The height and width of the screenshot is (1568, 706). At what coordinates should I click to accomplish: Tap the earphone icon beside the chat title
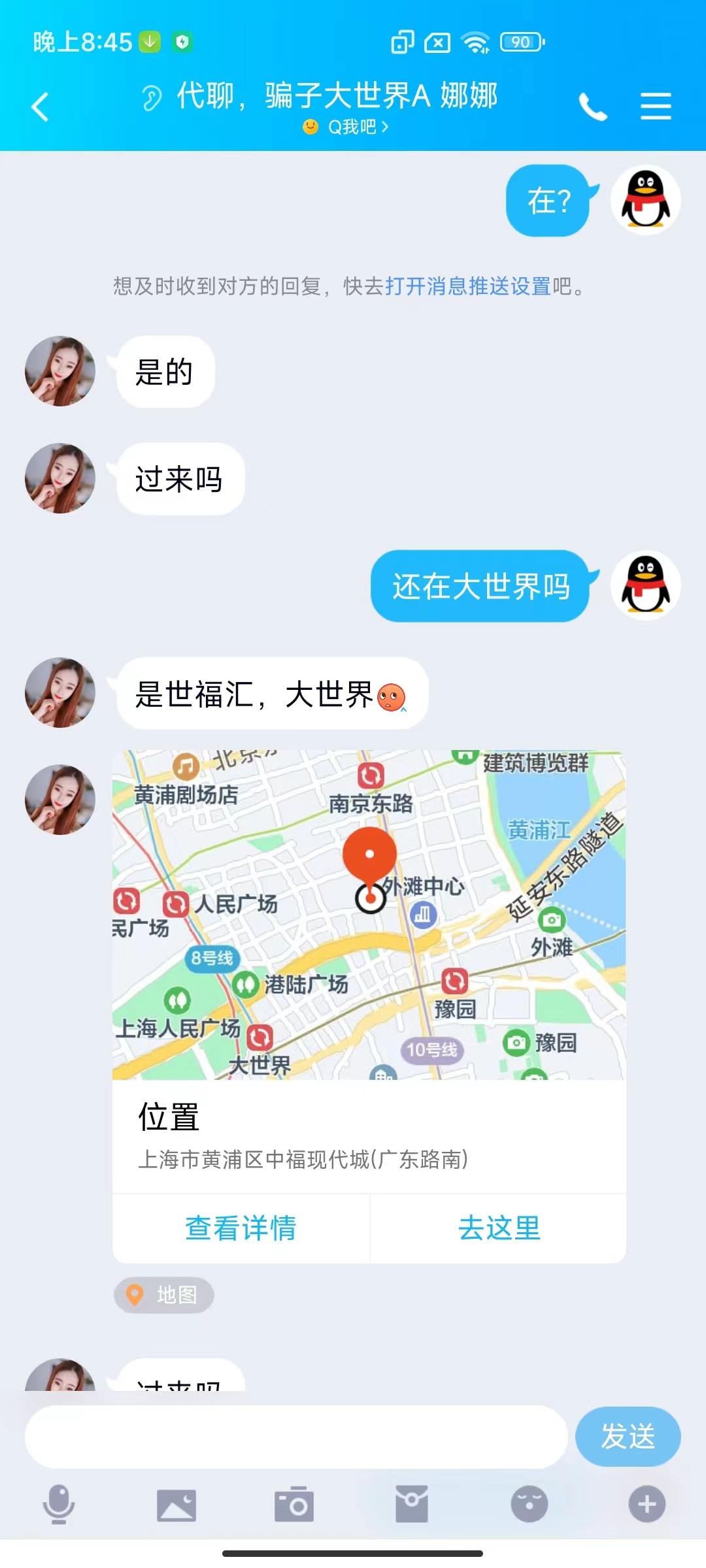[152, 97]
